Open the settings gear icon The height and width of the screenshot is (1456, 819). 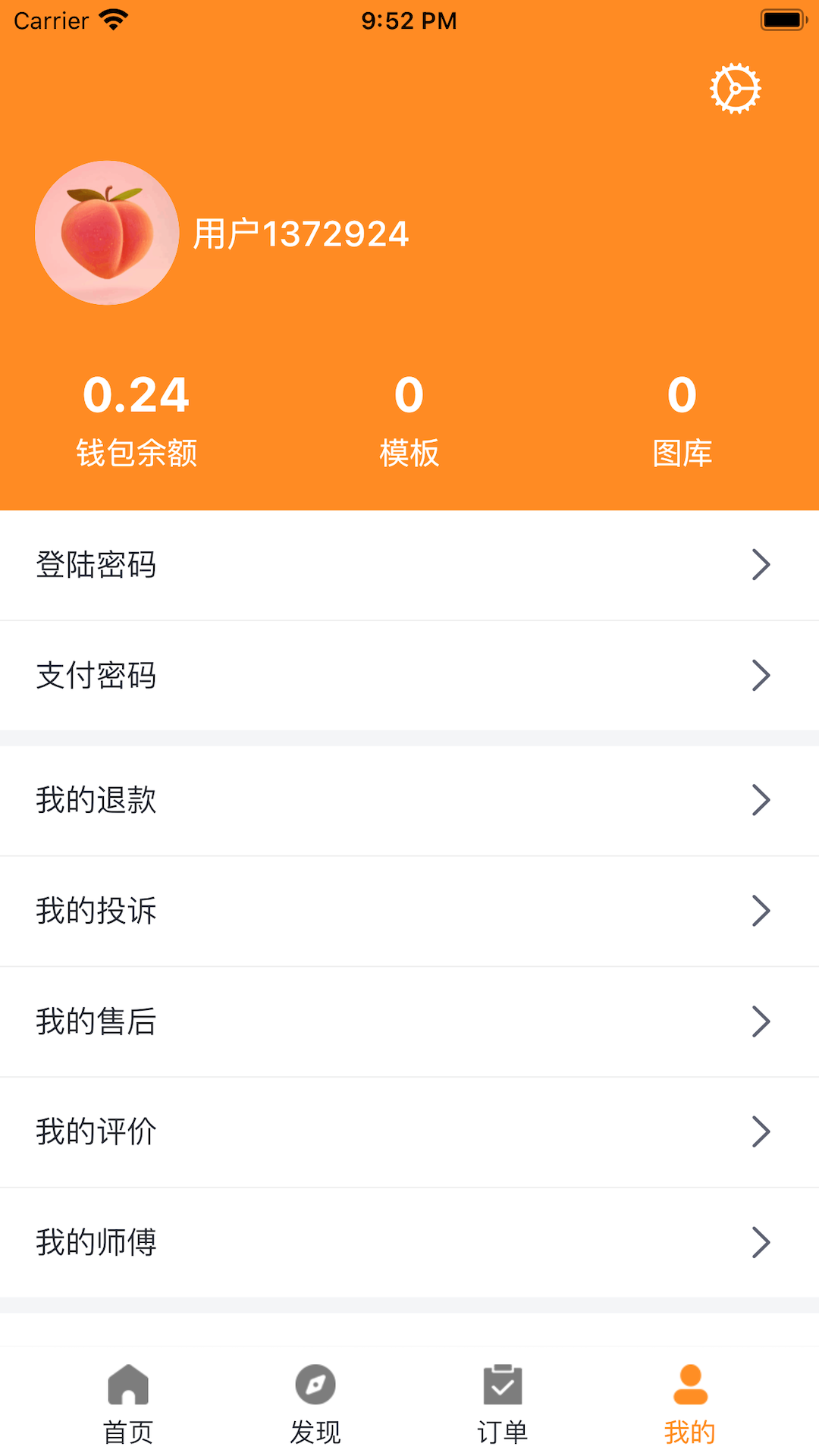[x=735, y=89]
